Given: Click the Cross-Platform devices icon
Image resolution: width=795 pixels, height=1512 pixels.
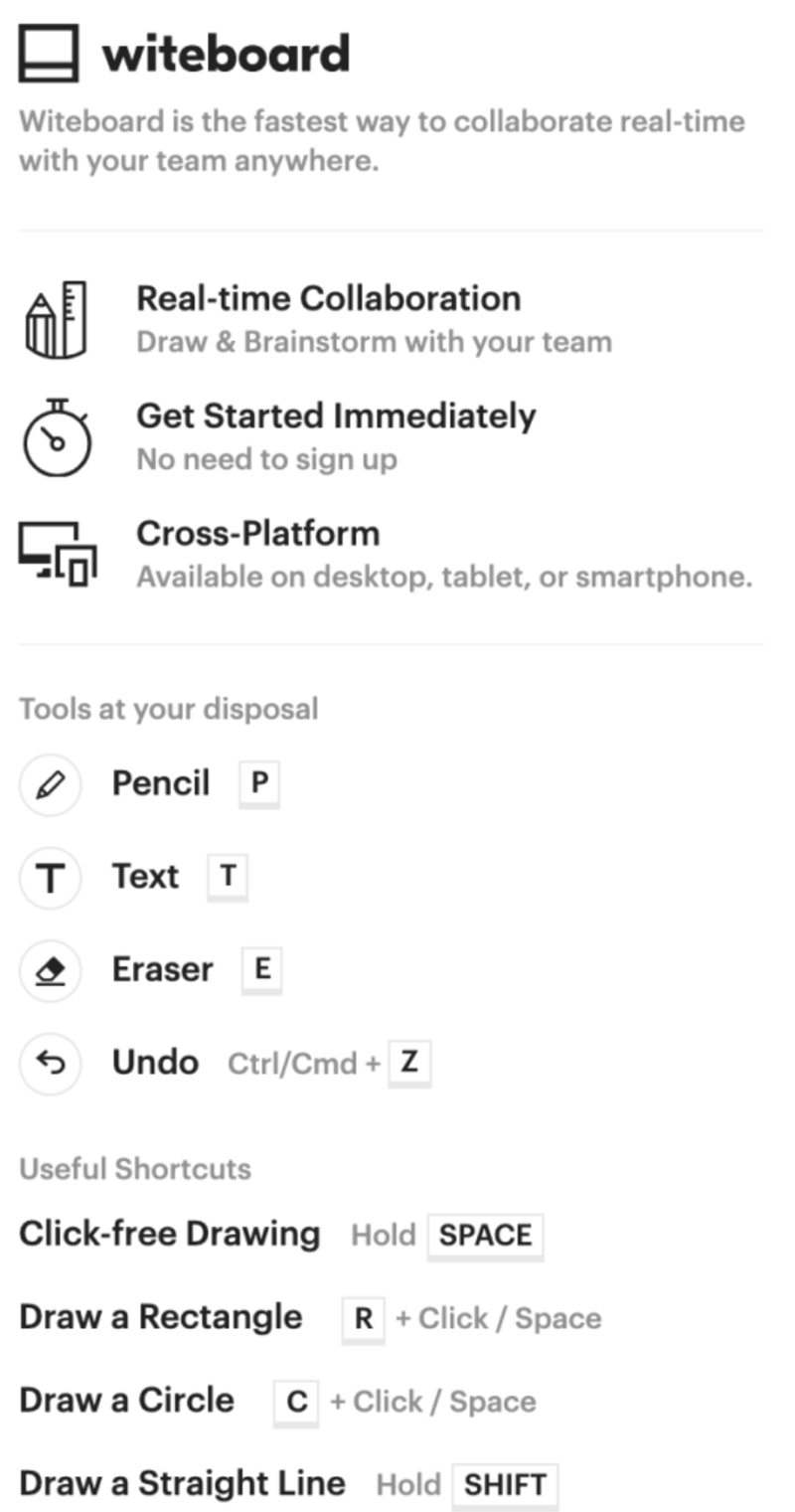Looking at the screenshot, I should coord(55,553).
